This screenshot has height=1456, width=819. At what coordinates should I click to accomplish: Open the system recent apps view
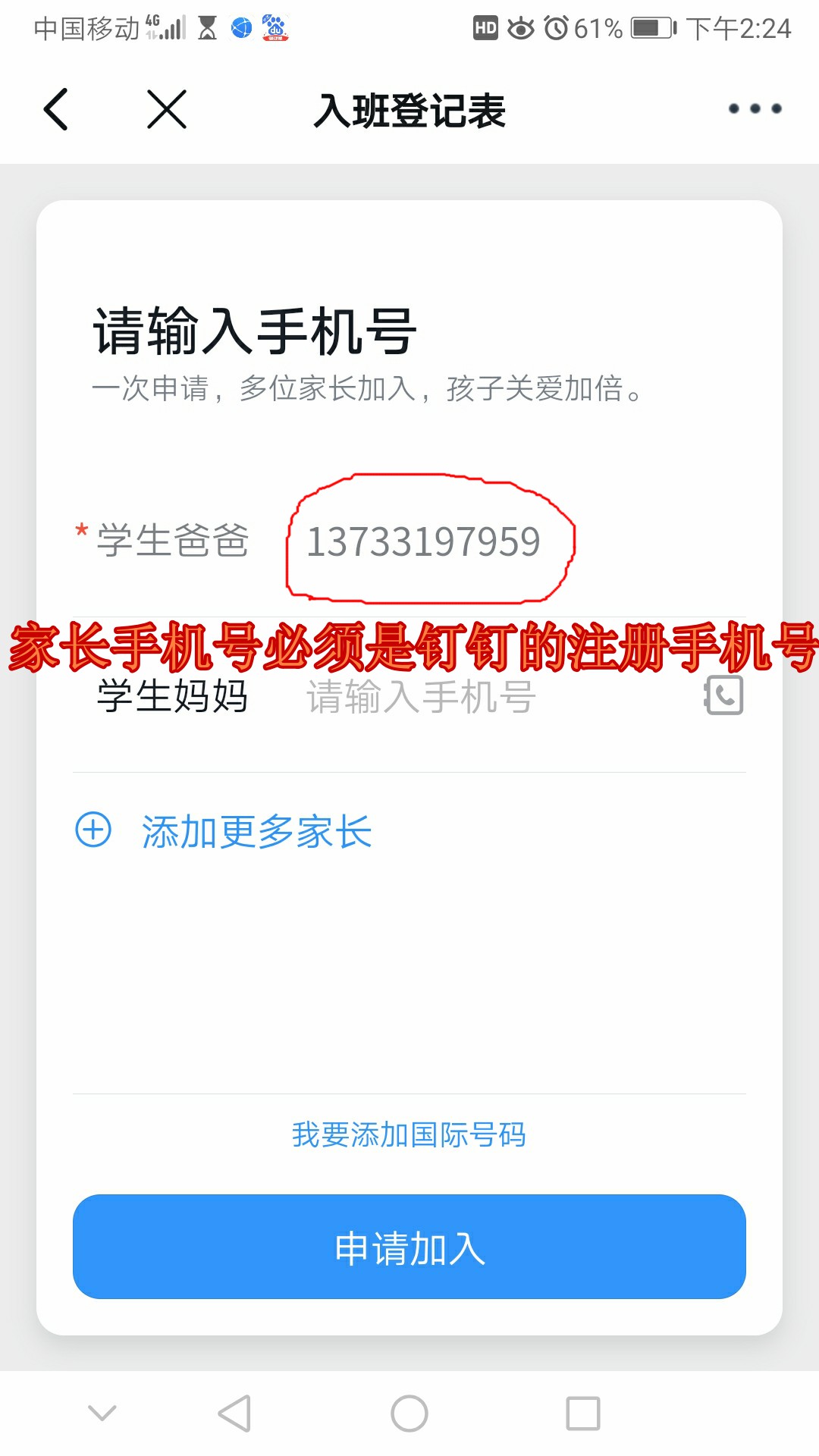pos(583,1414)
